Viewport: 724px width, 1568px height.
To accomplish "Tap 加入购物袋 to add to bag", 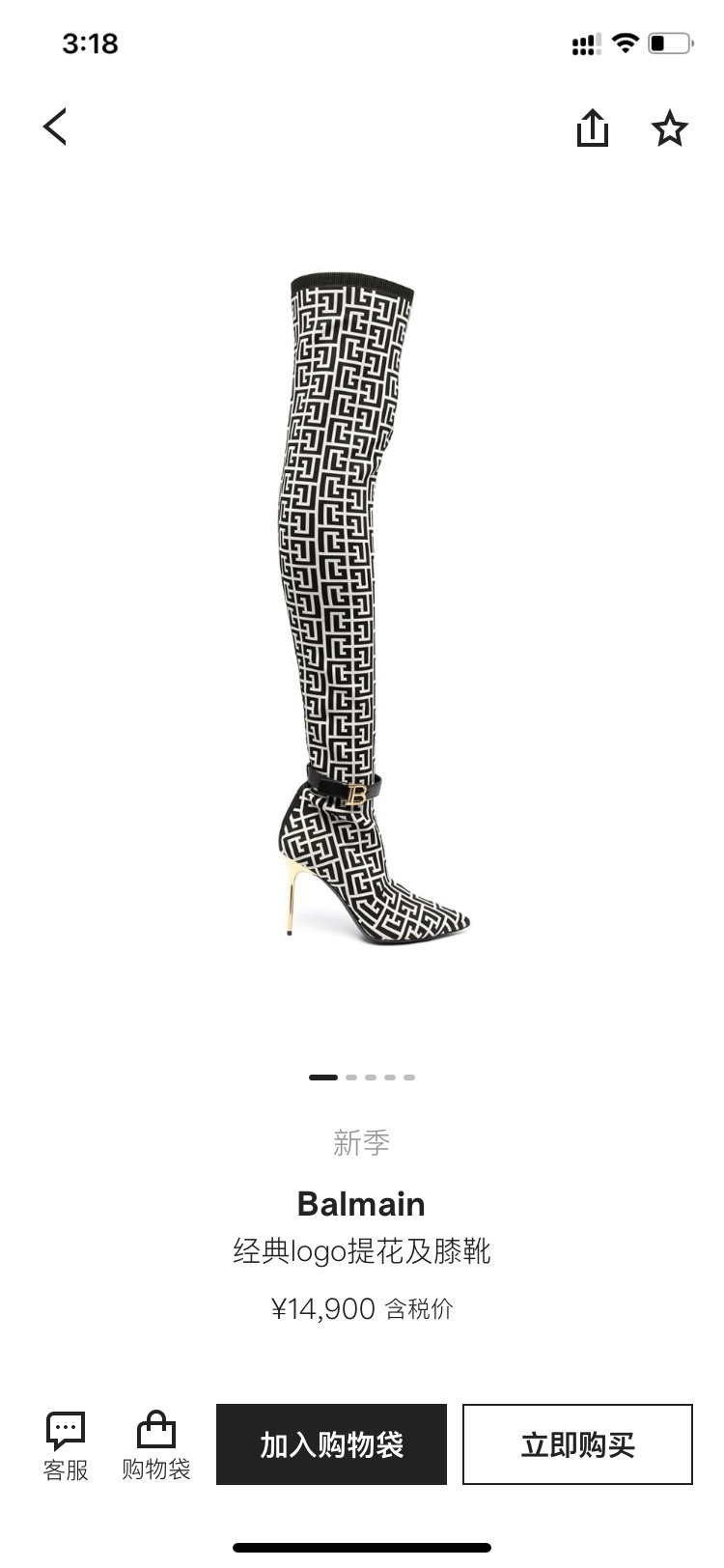I will [331, 1444].
